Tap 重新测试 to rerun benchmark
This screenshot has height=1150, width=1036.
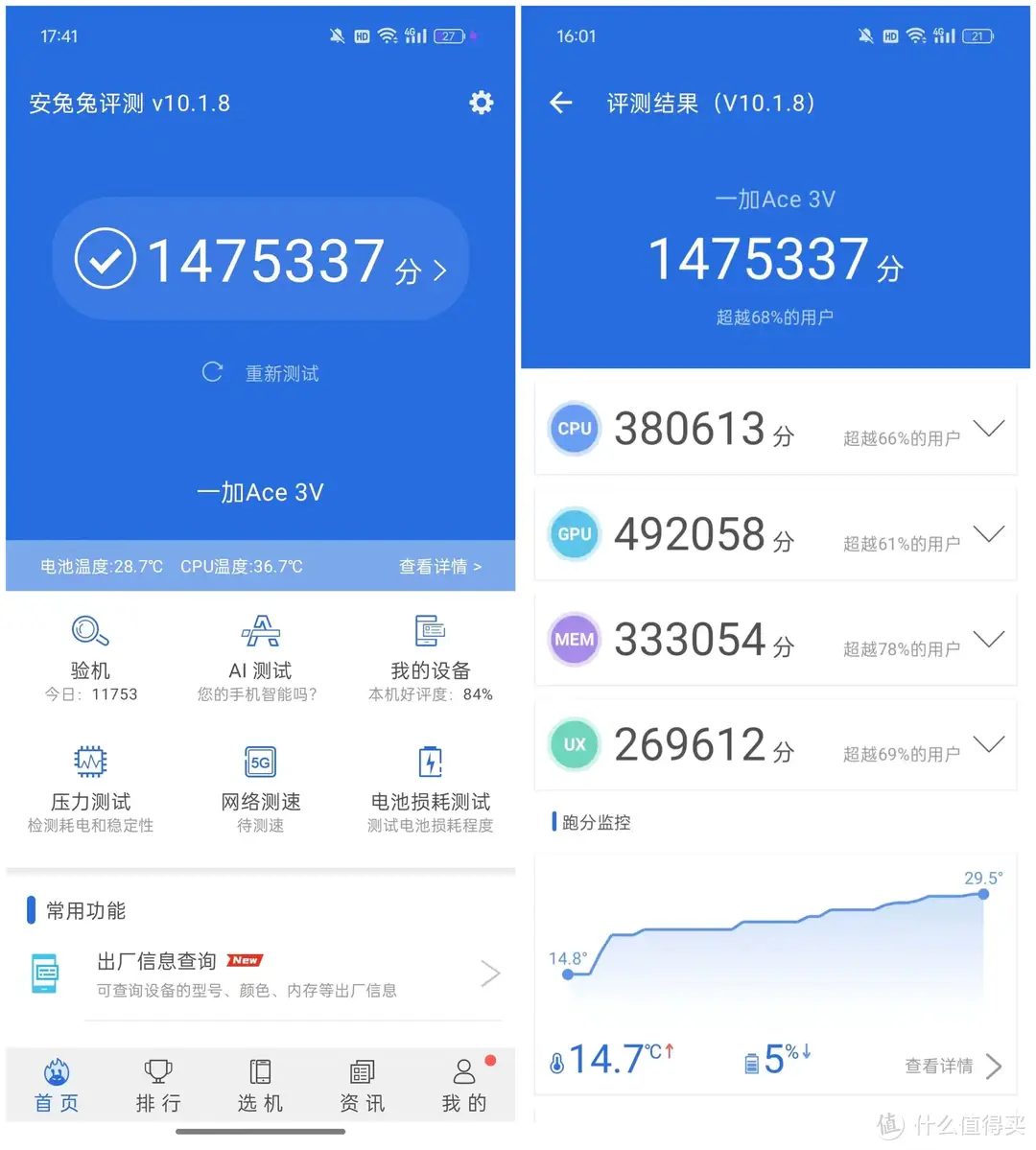pyautogui.click(x=260, y=373)
